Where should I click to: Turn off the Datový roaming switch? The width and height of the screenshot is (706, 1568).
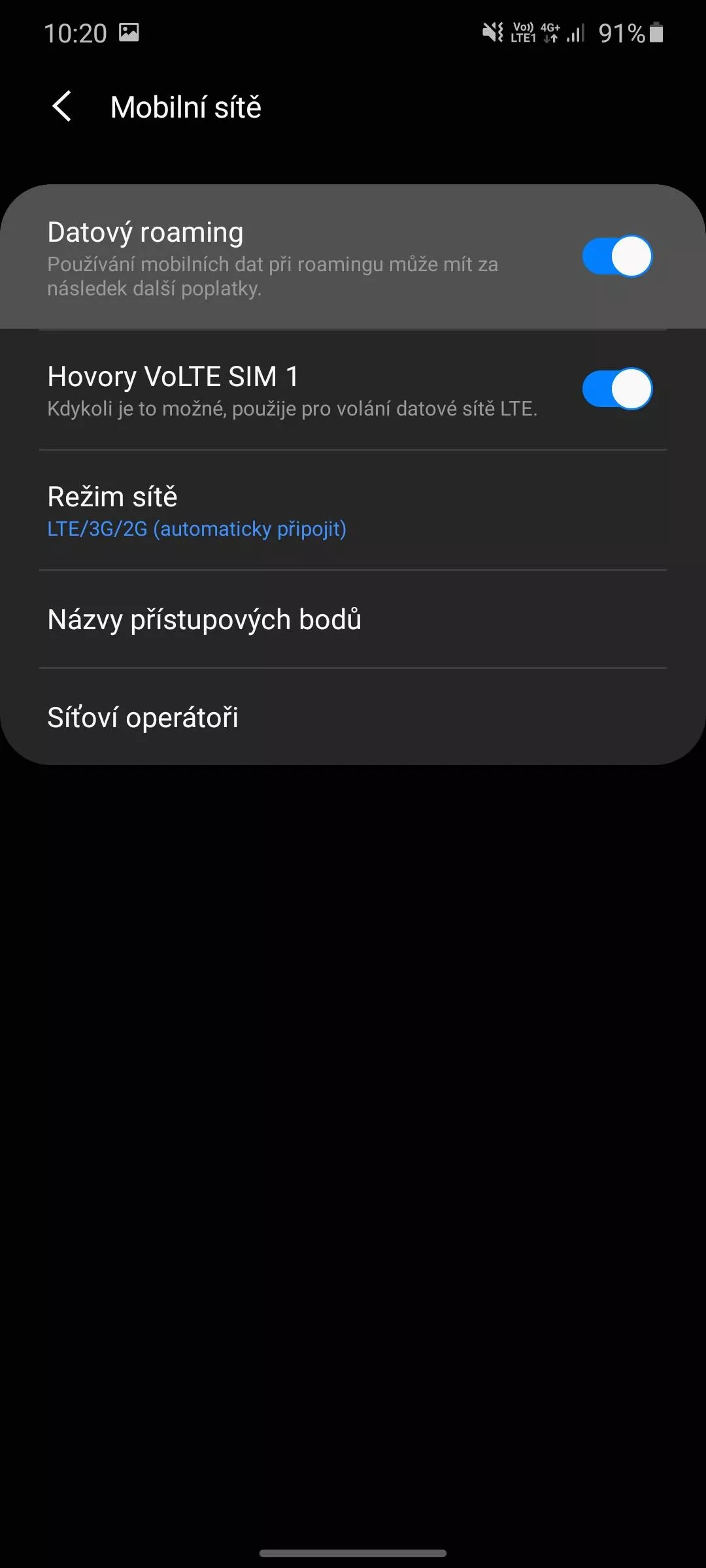(x=617, y=257)
